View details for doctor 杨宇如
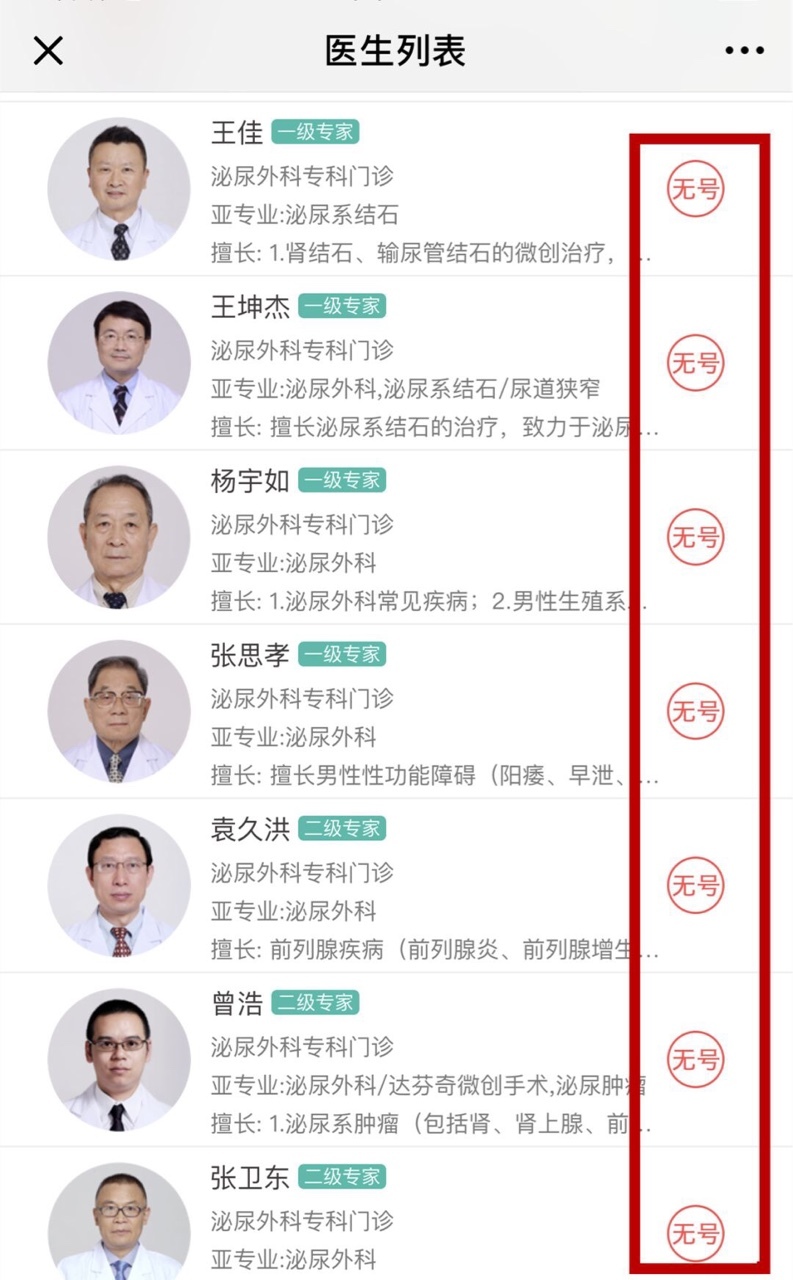The width and height of the screenshot is (793, 1280). (x=396, y=537)
